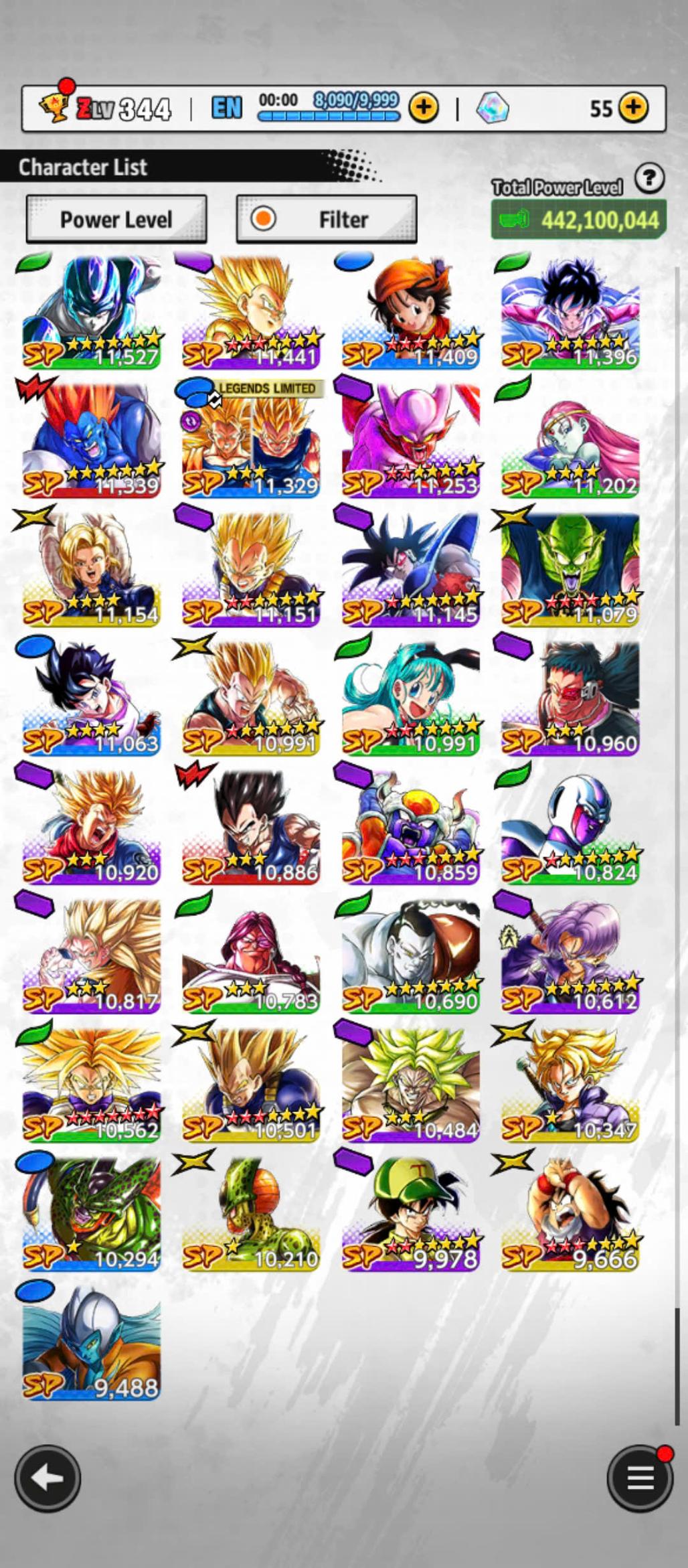Open the main menu button
The image size is (688, 1568).
639,1478
